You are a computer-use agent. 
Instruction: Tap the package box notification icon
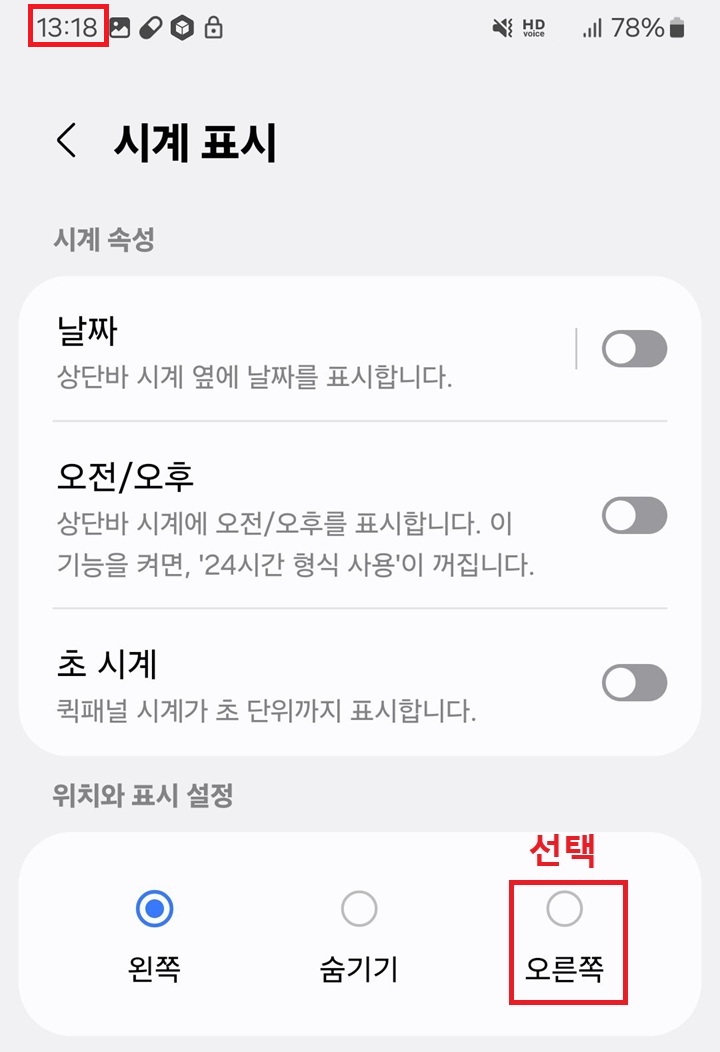coord(184,30)
